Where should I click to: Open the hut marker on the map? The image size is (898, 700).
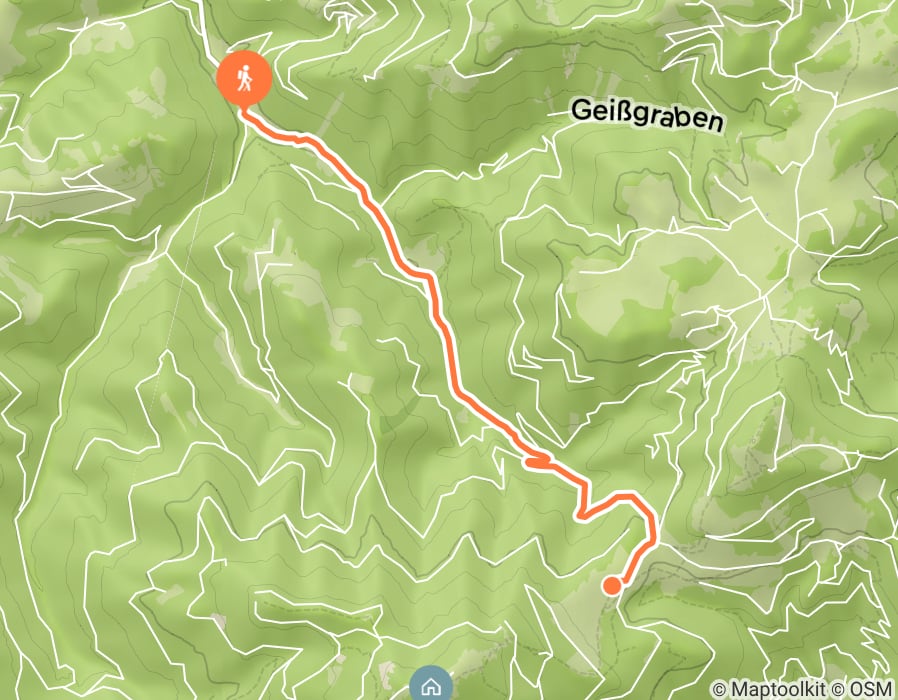[430, 686]
